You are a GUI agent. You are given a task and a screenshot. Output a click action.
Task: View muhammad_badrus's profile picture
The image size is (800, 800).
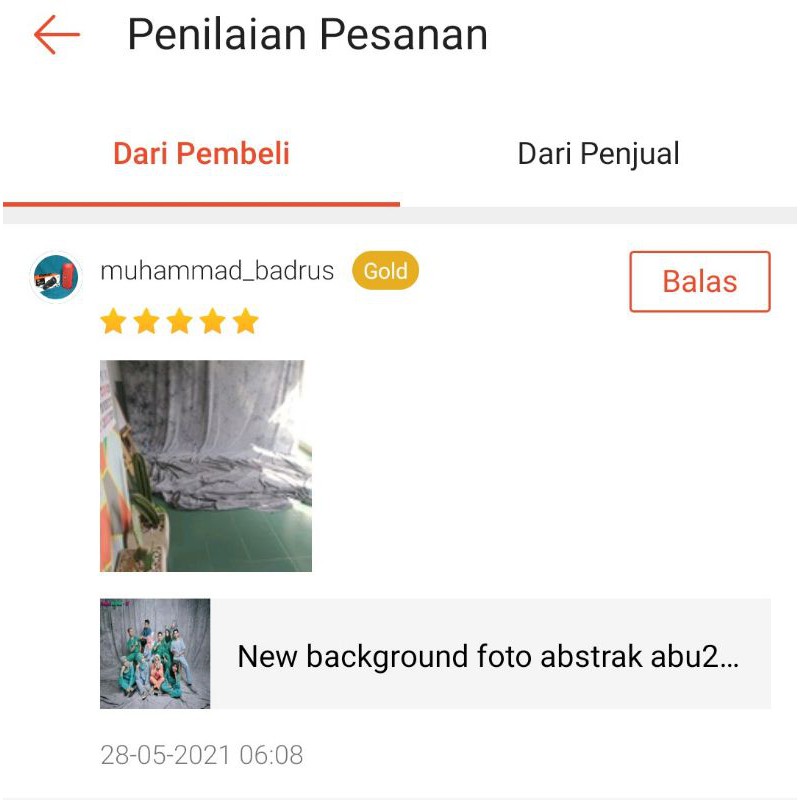pyautogui.click(x=56, y=277)
